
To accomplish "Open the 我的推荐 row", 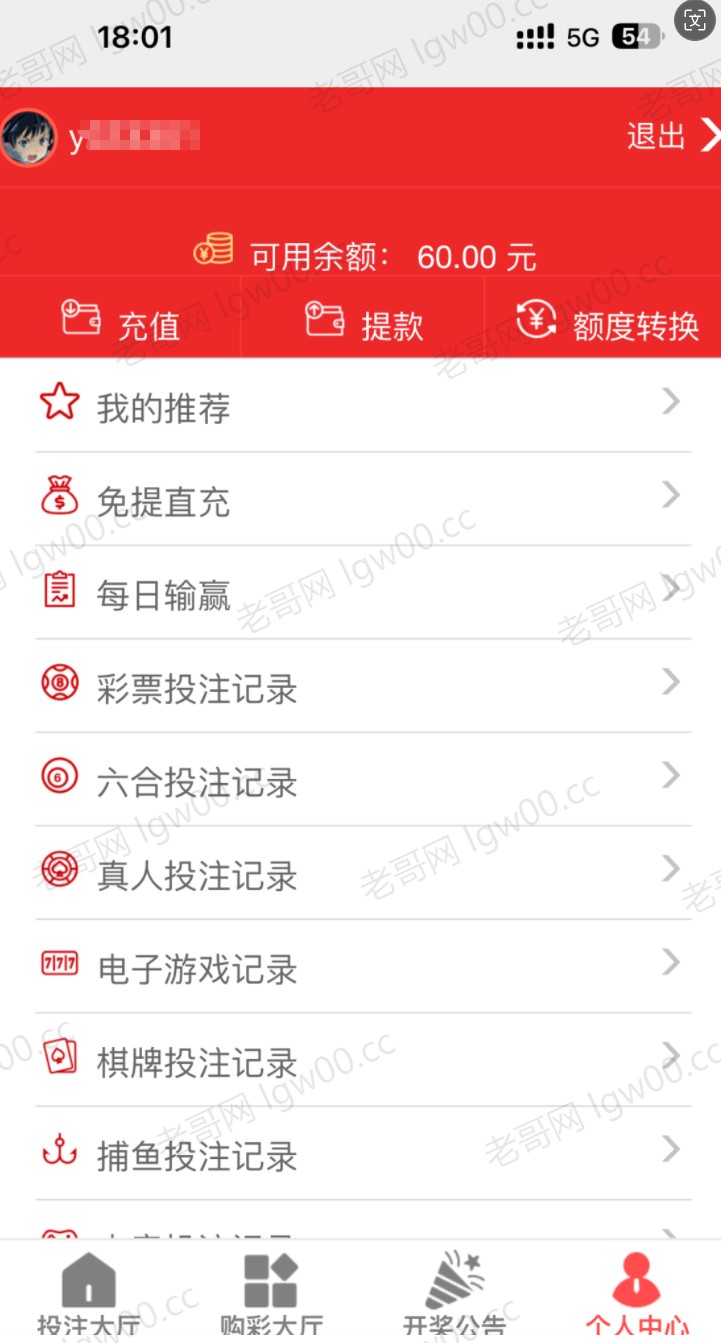I will tap(362, 406).
